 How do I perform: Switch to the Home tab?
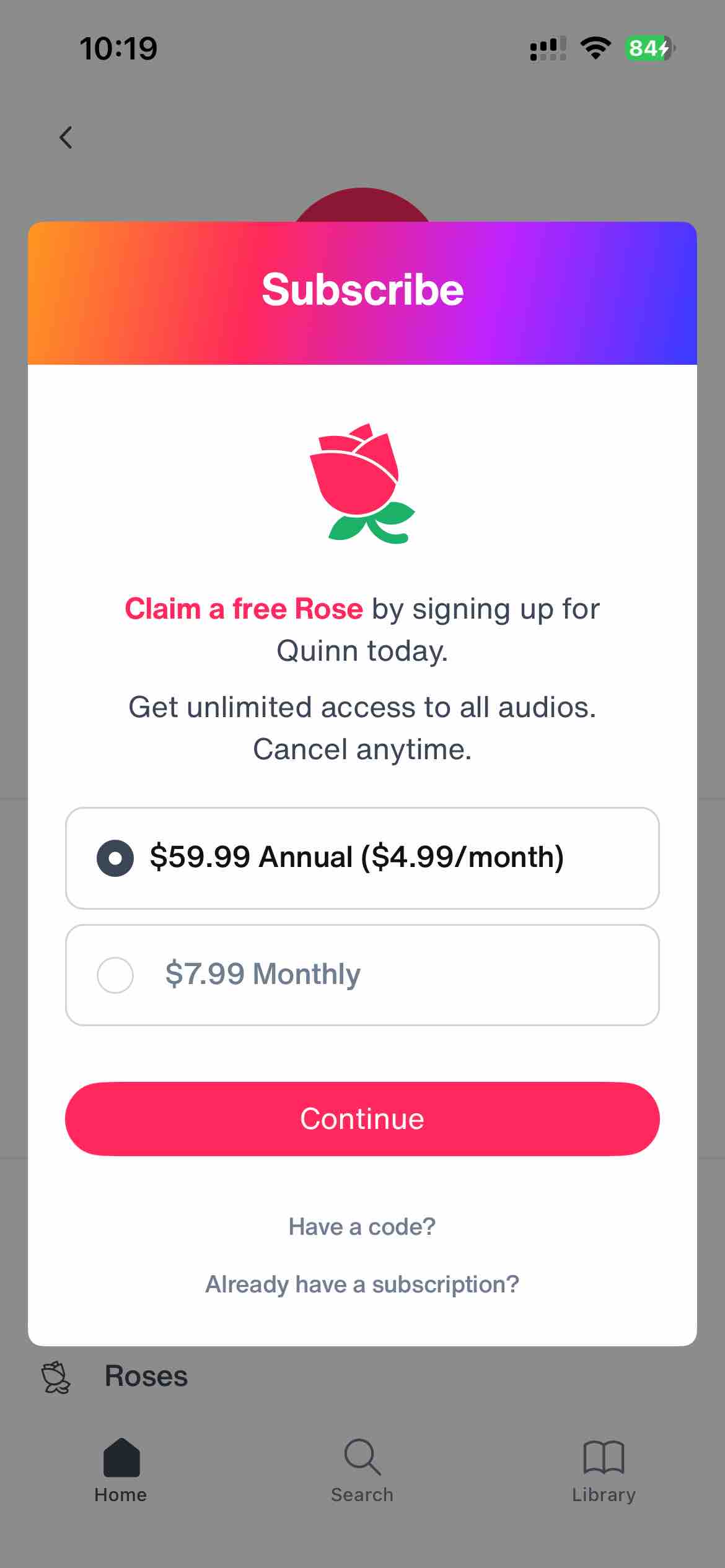[x=121, y=1470]
